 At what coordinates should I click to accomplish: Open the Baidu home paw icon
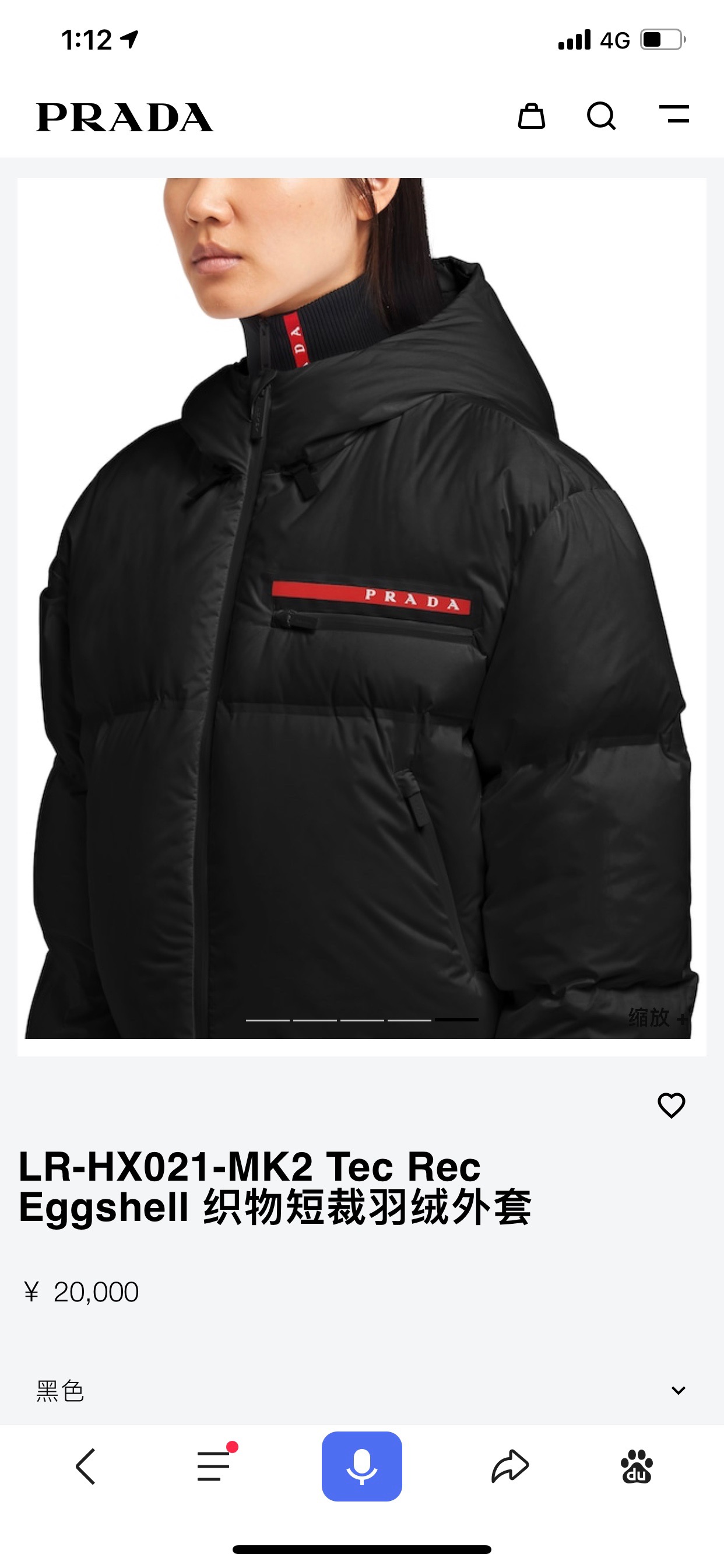[x=637, y=1466]
